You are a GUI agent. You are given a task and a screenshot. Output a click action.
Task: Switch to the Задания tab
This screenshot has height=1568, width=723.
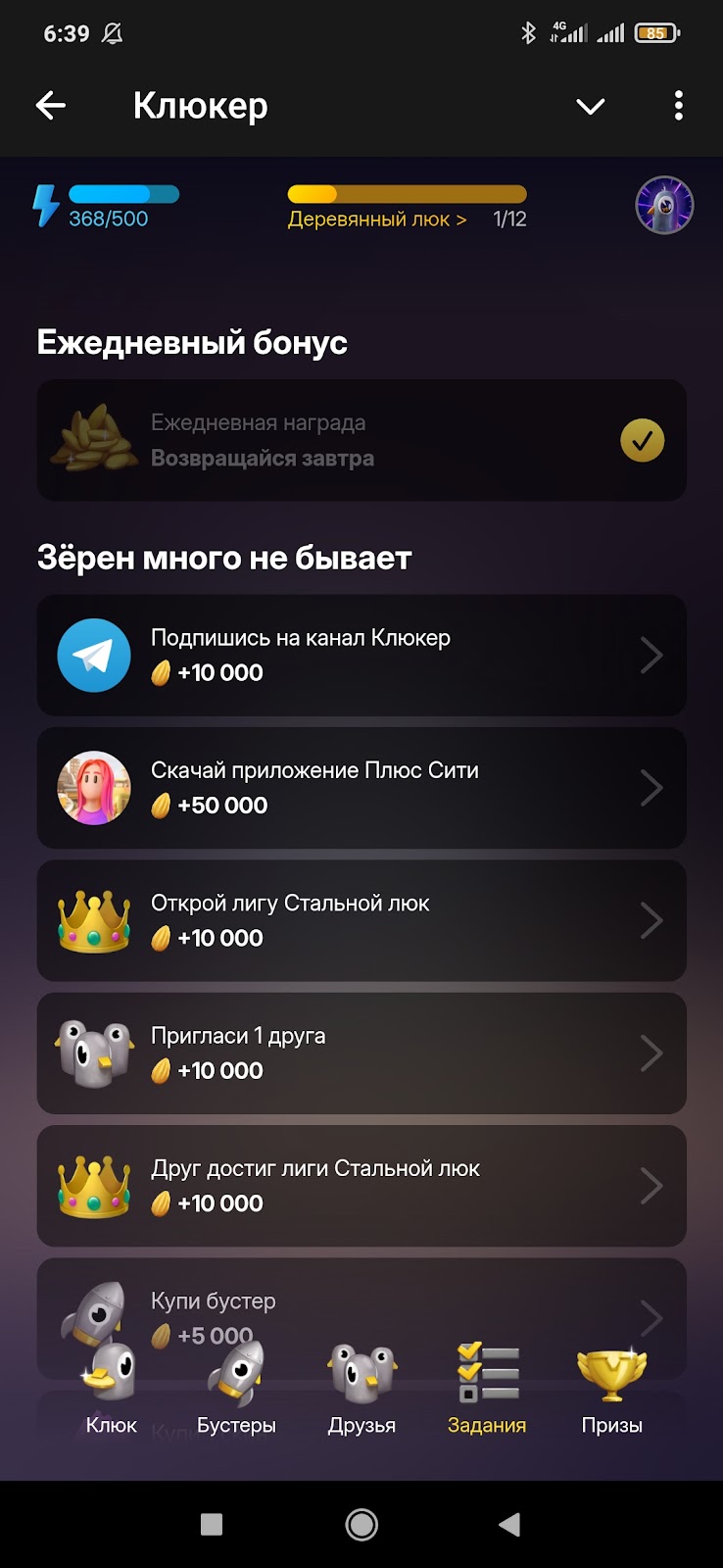pyautogui.click(x=486, y=1396)
